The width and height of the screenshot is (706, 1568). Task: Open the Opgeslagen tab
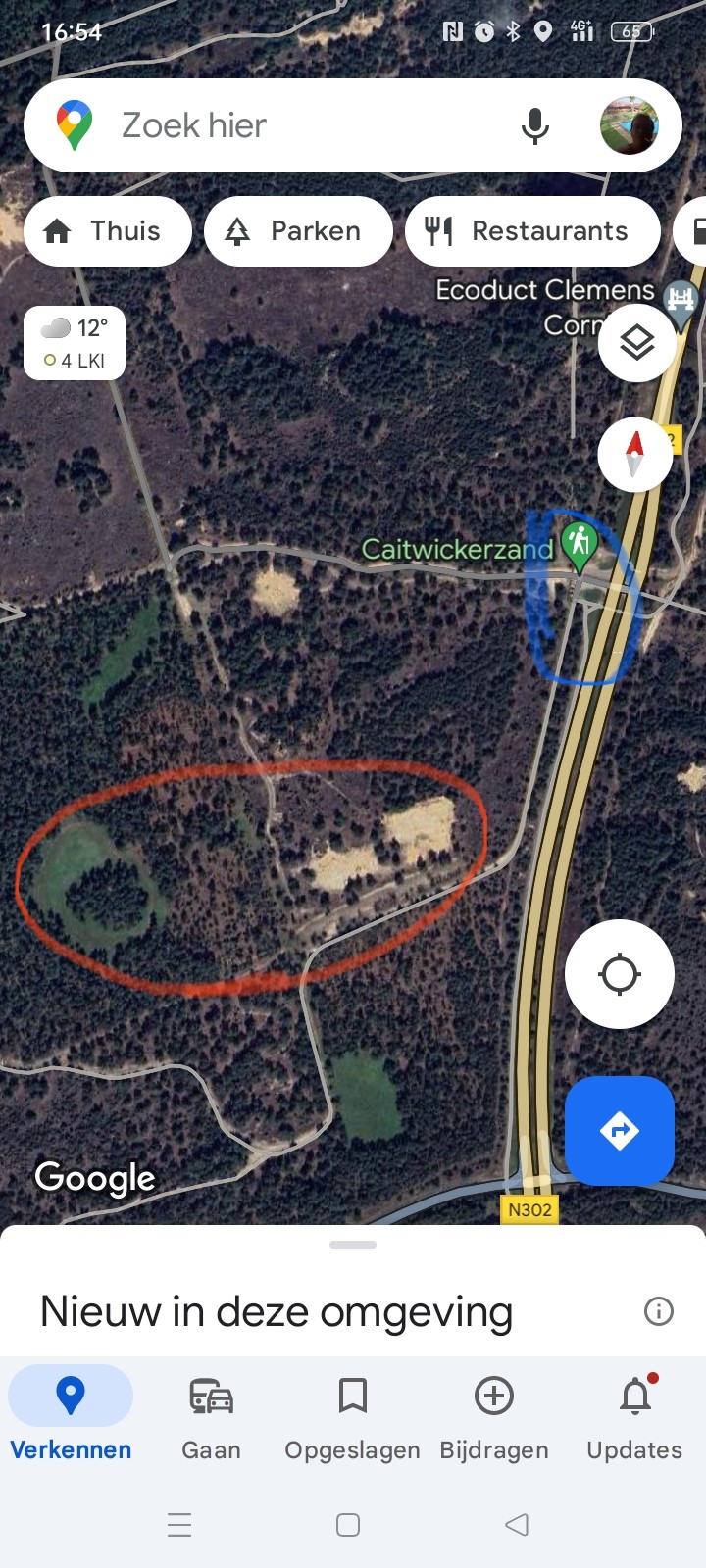(x=353, y=1416)
